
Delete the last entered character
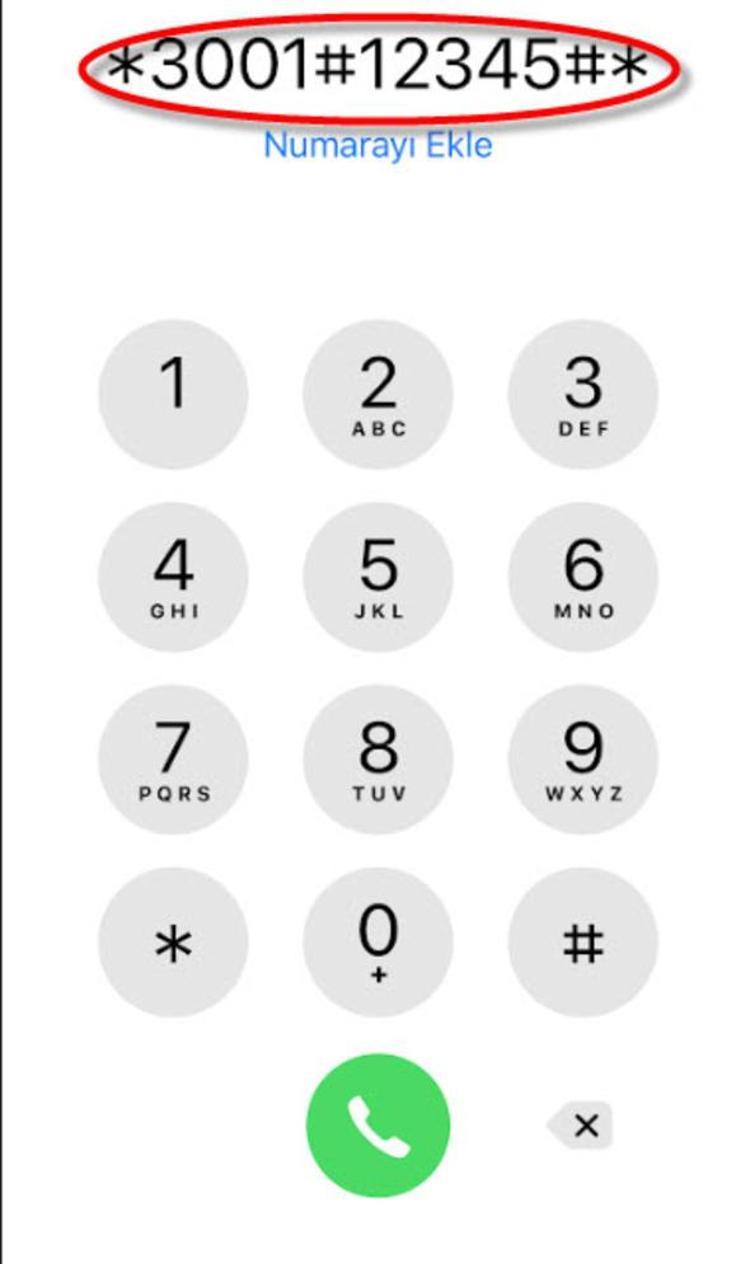tap(583, 1126)
